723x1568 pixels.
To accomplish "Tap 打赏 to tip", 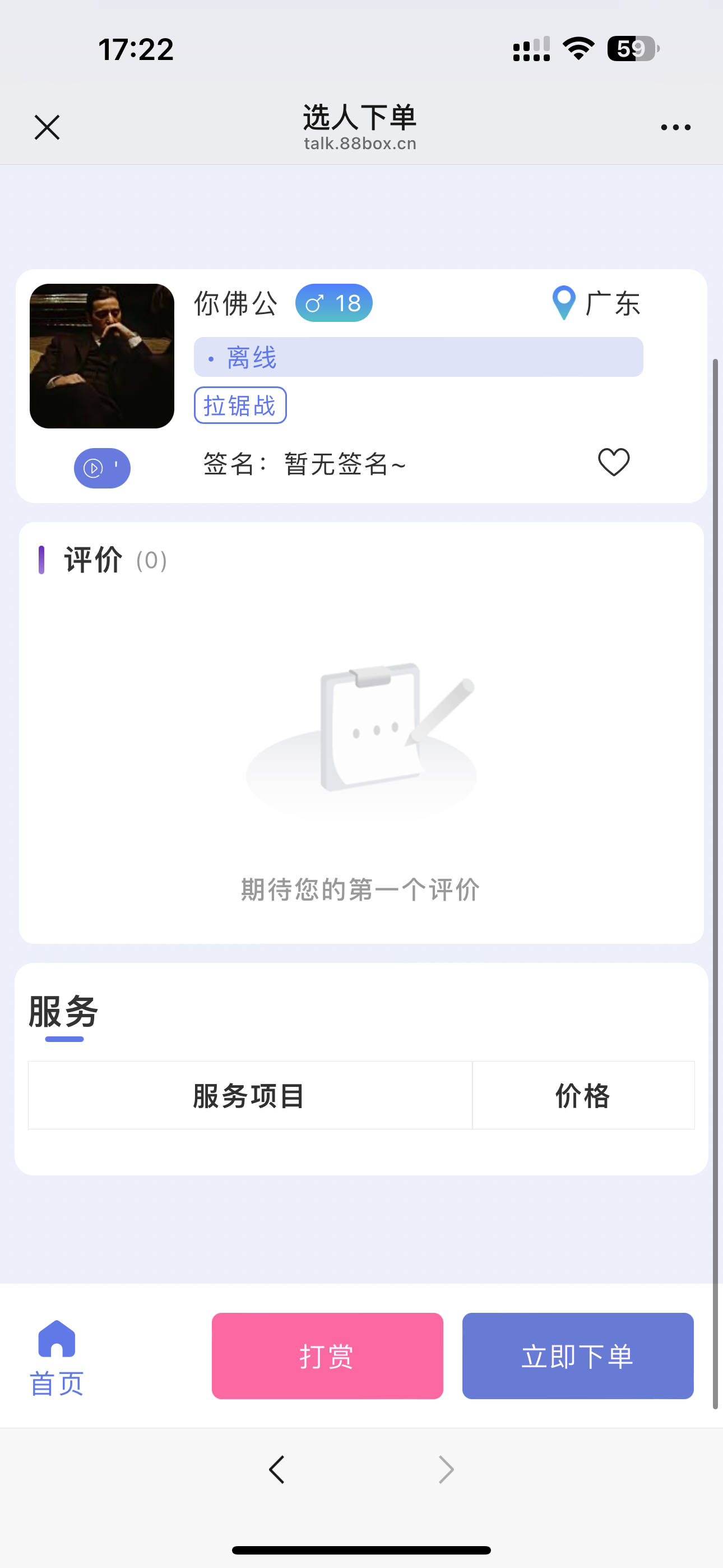I will pos(327,1355).
